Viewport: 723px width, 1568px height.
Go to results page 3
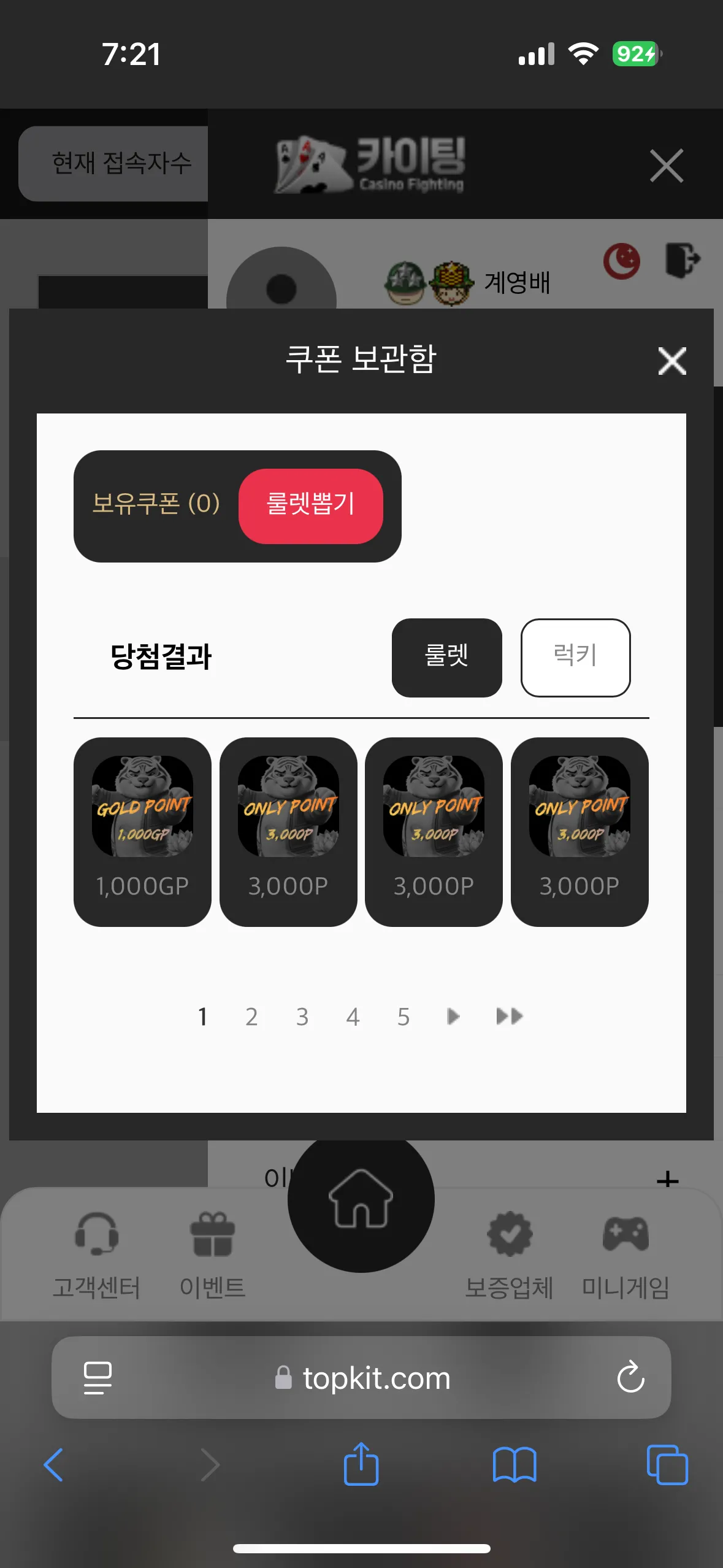click(302, 1017)
